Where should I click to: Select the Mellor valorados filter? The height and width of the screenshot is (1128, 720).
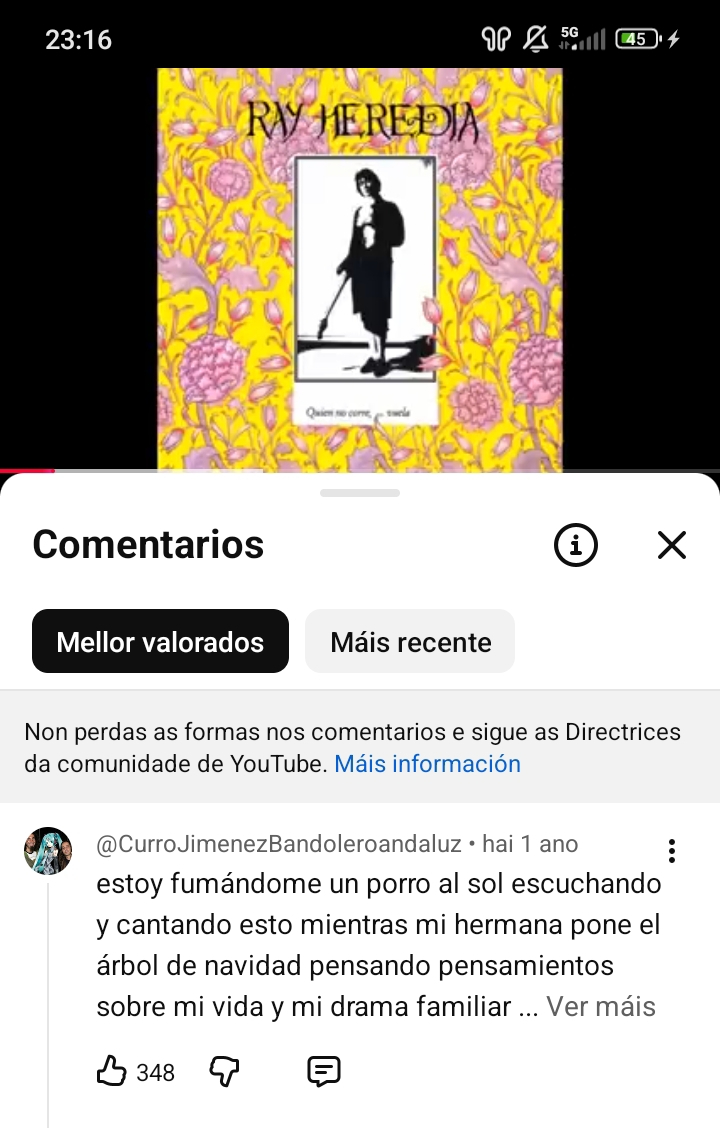pyautogui.click(x=160, y=641)
